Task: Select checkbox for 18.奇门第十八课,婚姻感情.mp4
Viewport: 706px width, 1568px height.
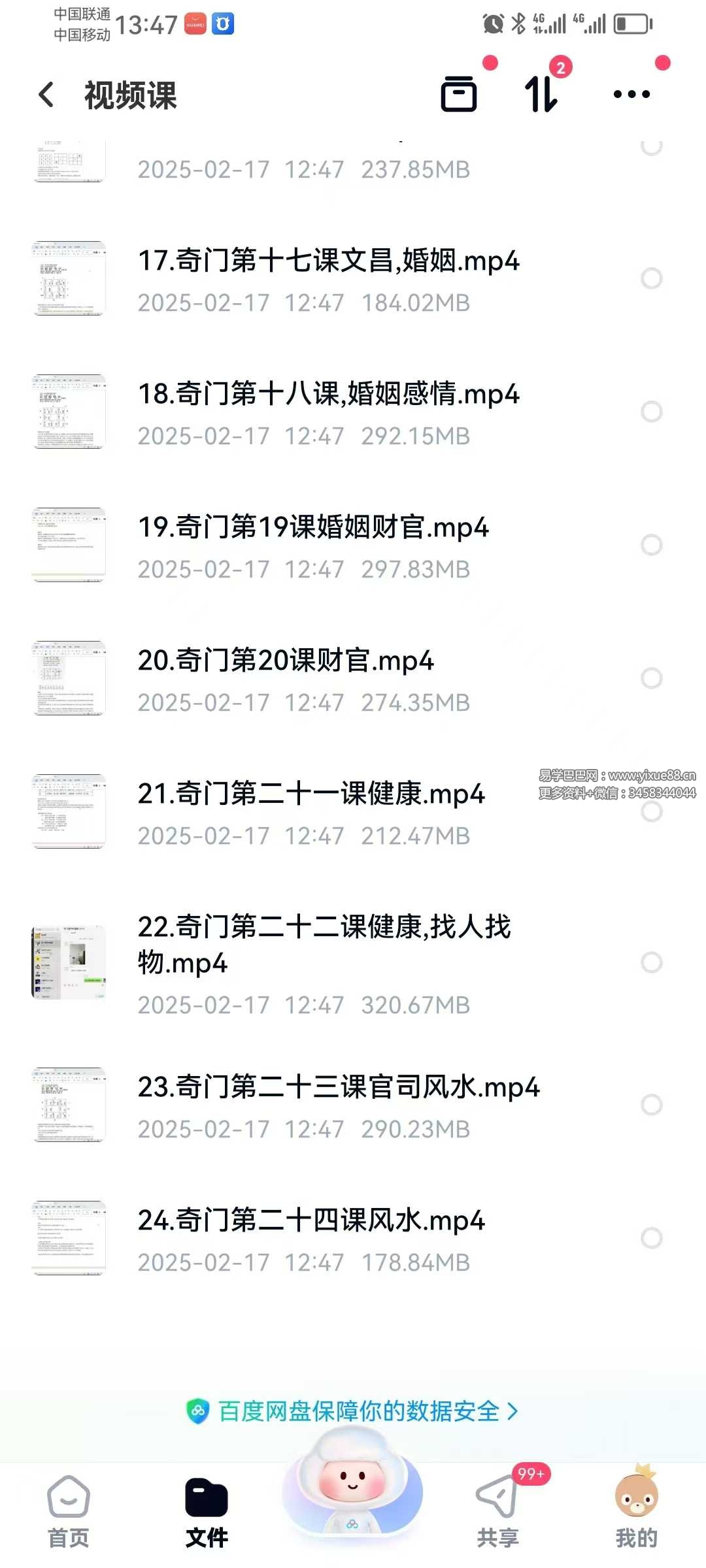Action: [x=651, y=412]
